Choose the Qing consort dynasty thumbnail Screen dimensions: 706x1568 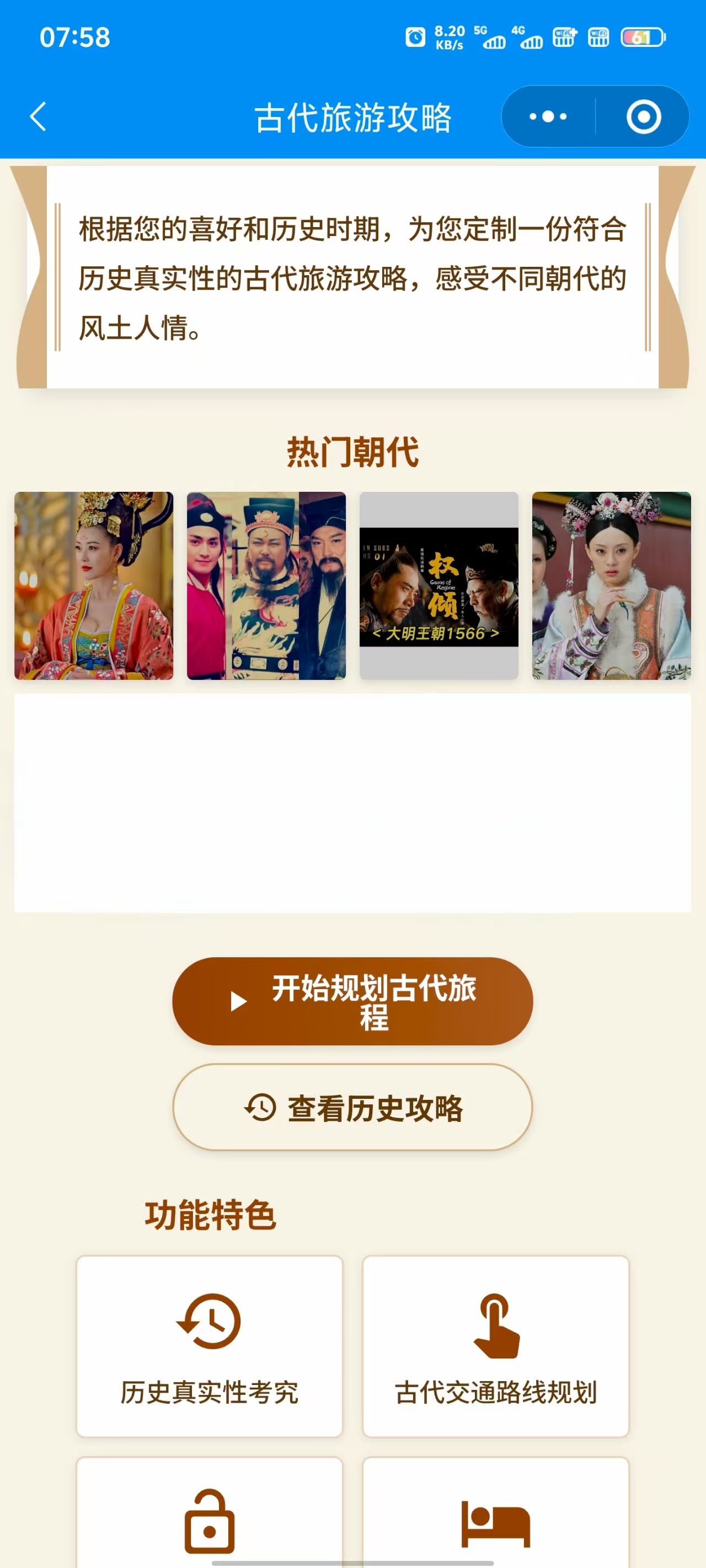point(611,583)
